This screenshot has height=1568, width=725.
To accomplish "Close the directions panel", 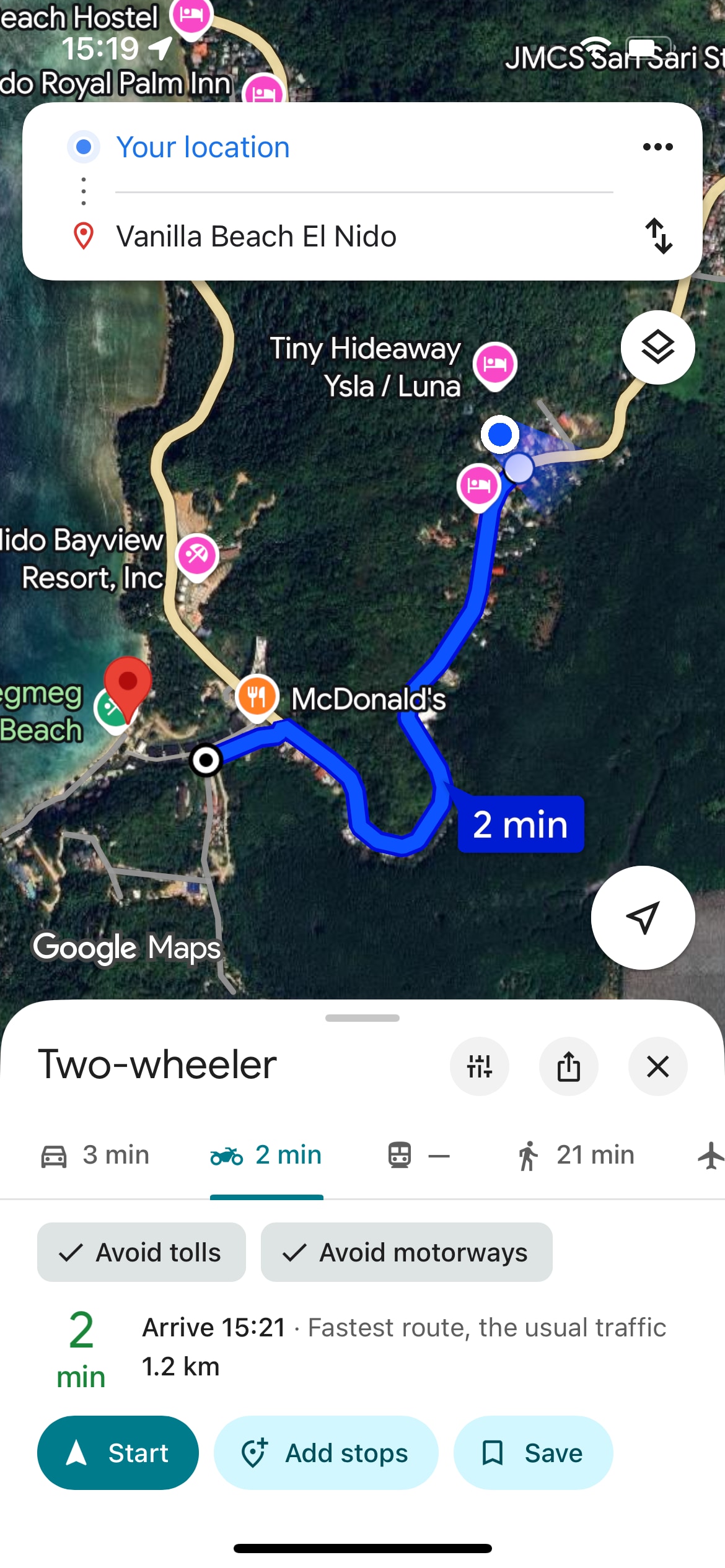I will [x=657, y=1066].
